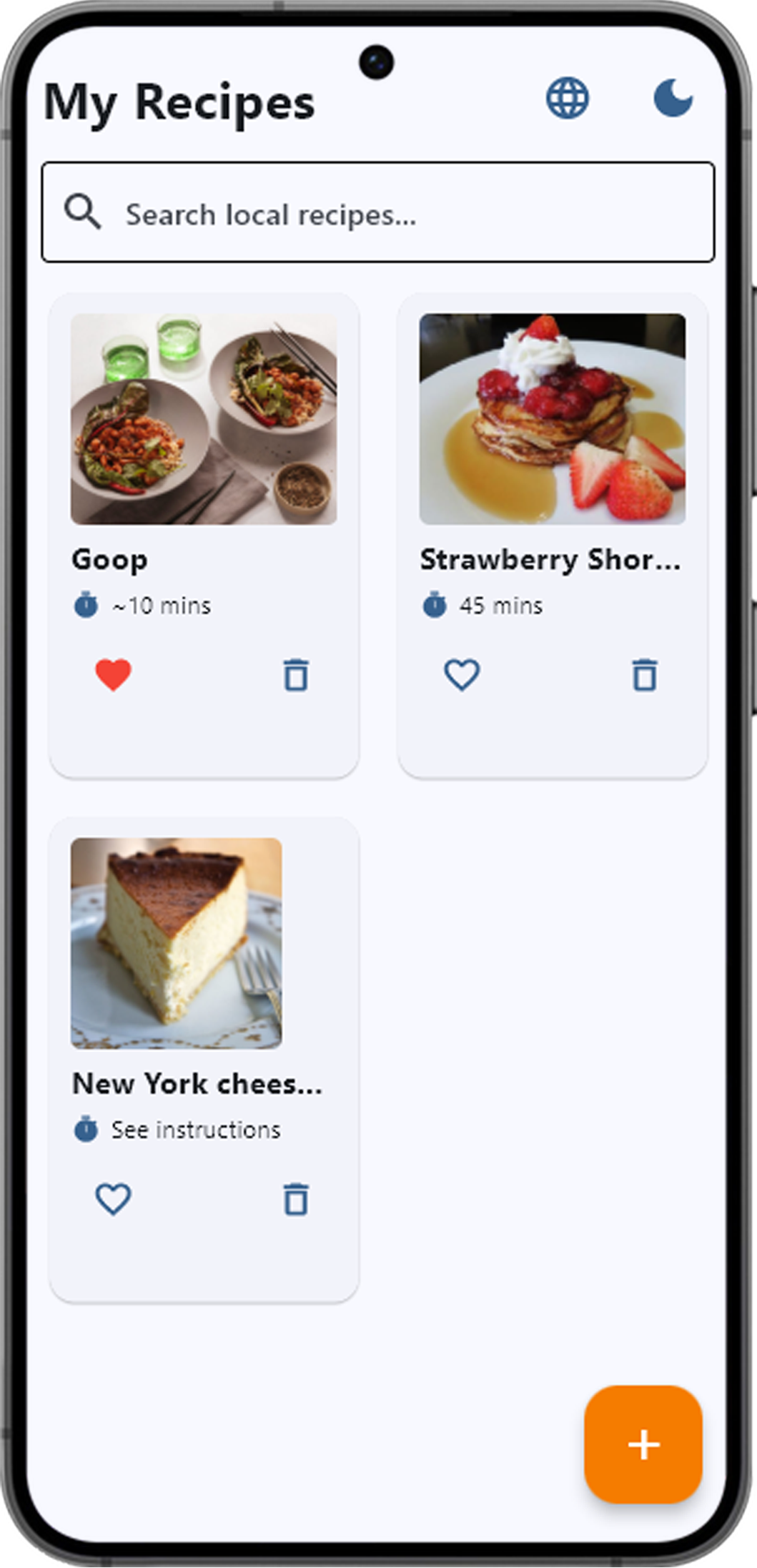The height and width of the screenshot is (1568, 757).
Task: Click the timer icon on the cheesecake card
Action: click(x=86, y=1129)
